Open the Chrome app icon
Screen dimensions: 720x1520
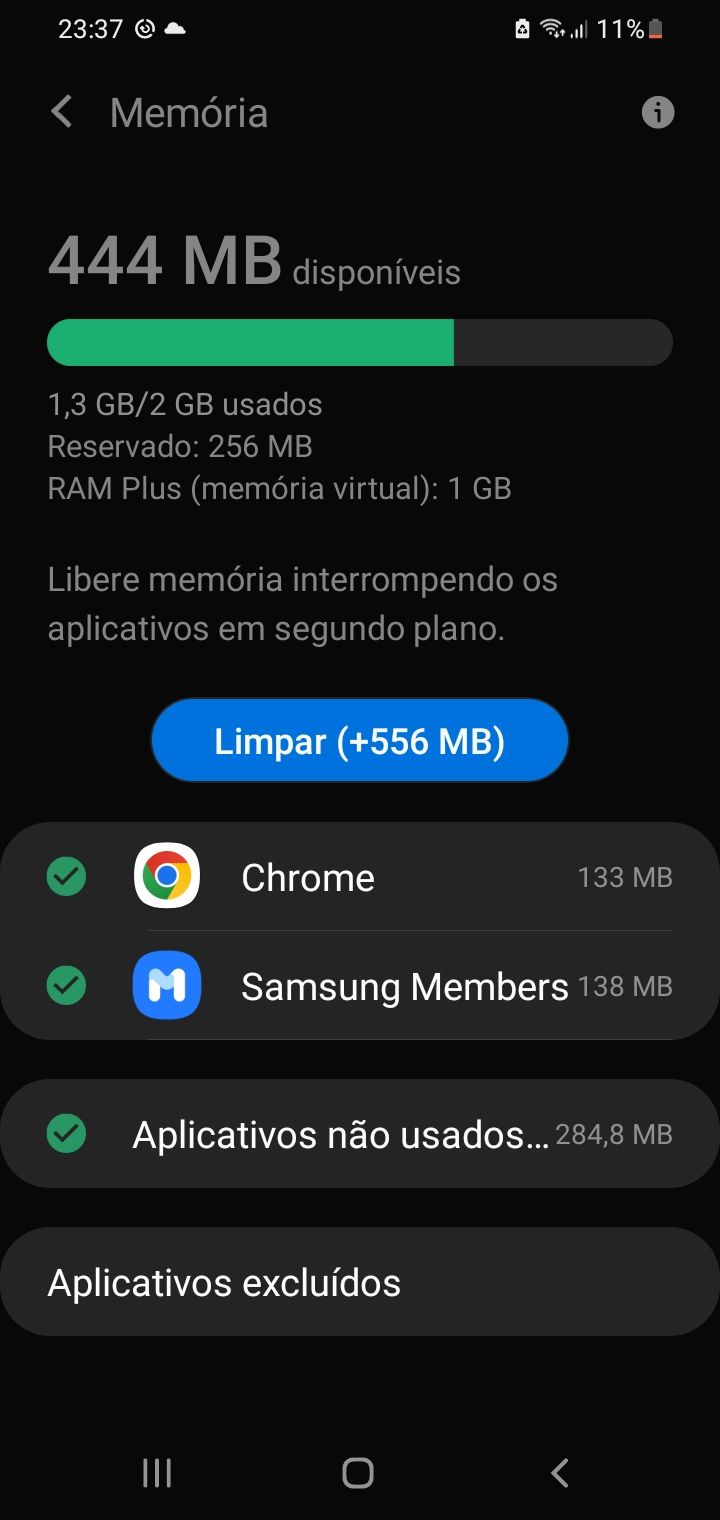pyautogui.click(x=167, y=876)
